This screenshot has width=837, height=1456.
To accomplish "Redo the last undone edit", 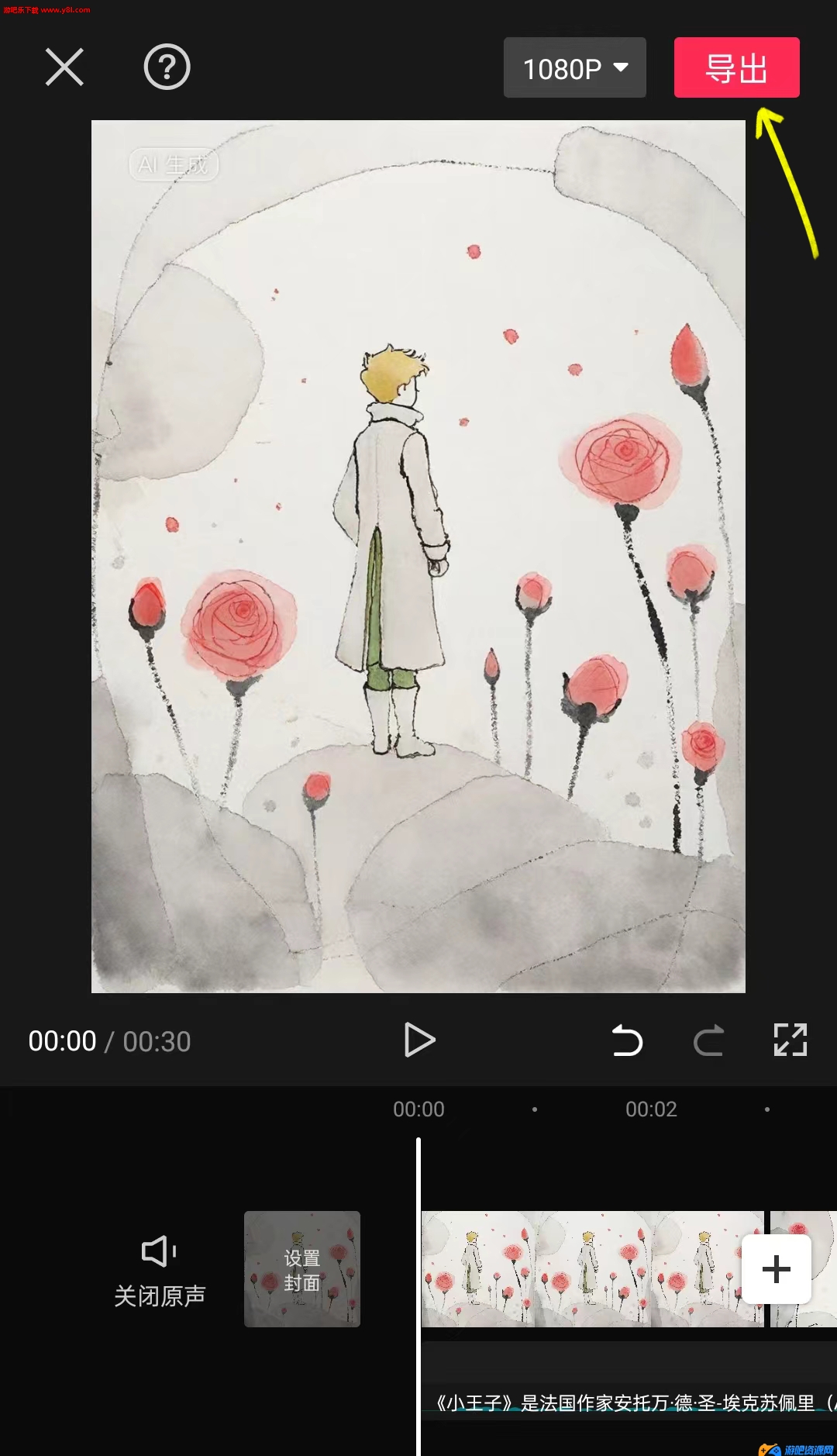I will coord(708,1040).
